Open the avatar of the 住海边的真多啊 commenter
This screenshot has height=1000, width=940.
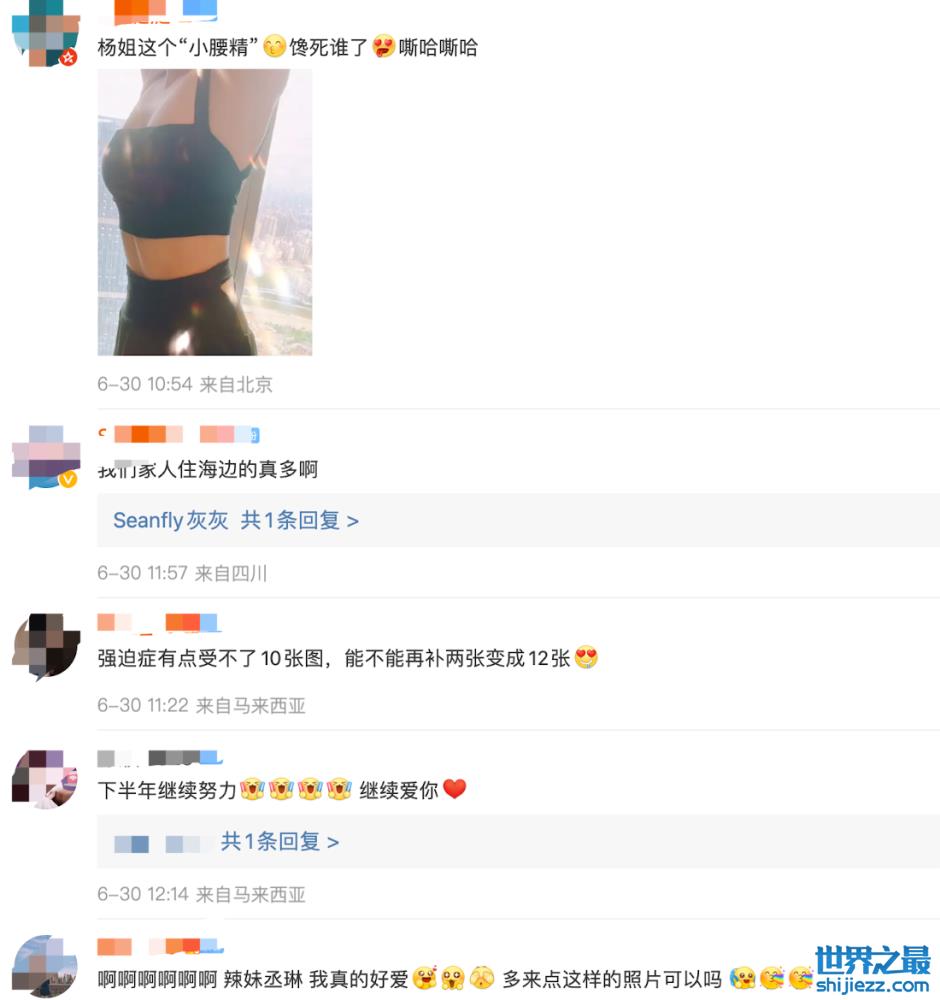click(46, 457)
